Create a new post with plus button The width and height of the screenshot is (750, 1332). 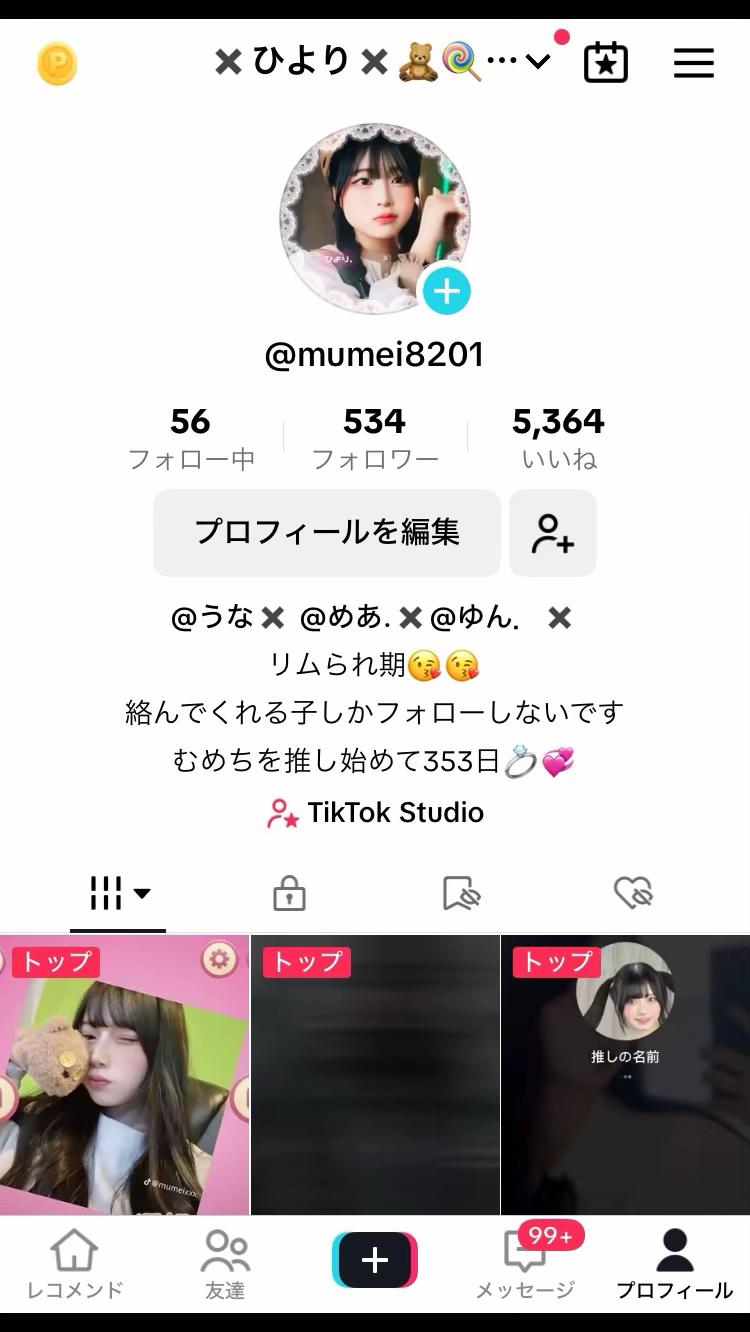click(x=375, y=1260)
